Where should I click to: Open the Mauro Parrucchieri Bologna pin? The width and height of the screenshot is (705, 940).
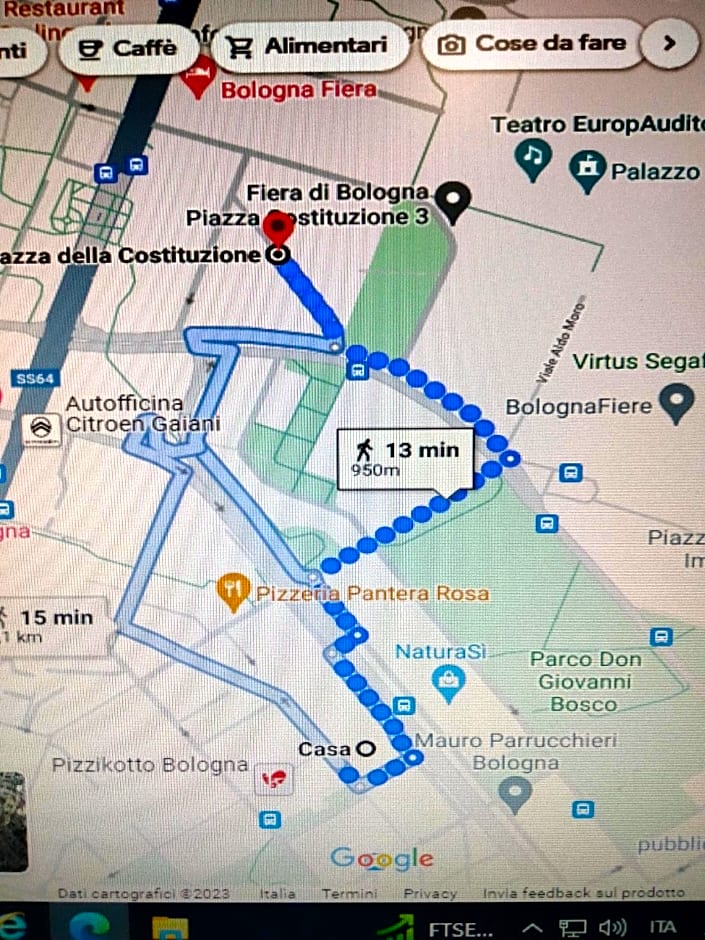[x=516, y=795]
